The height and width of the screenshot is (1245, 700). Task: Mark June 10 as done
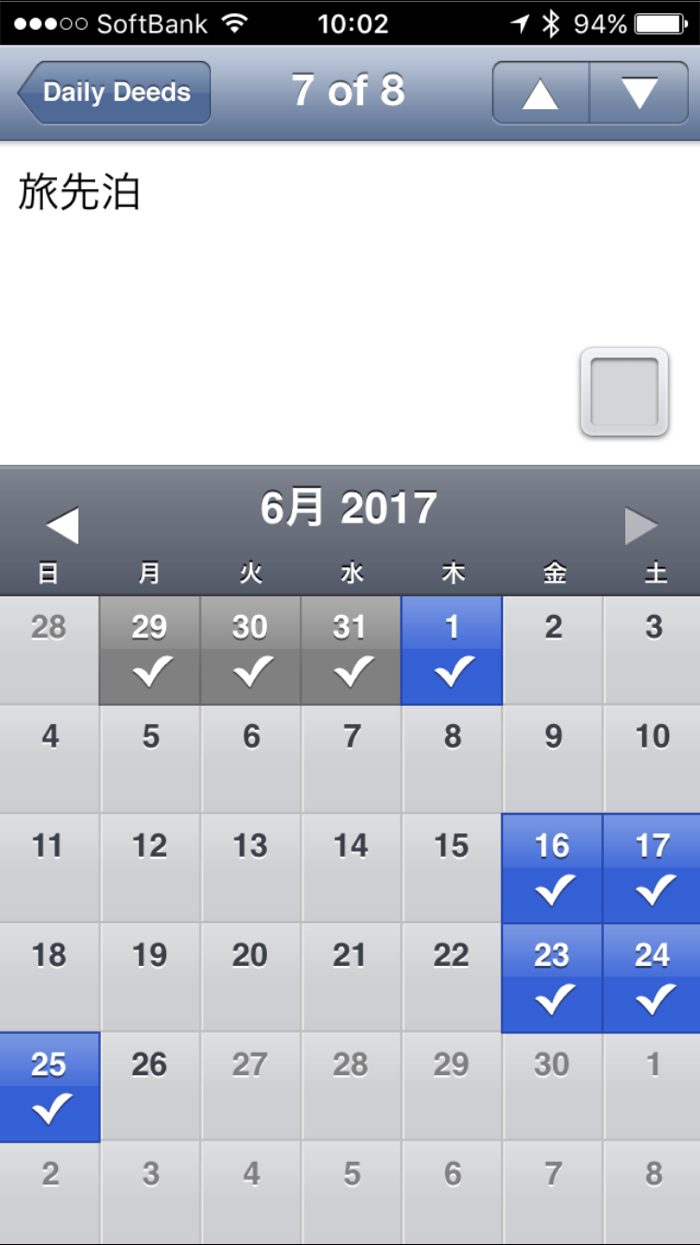(652, 759)
